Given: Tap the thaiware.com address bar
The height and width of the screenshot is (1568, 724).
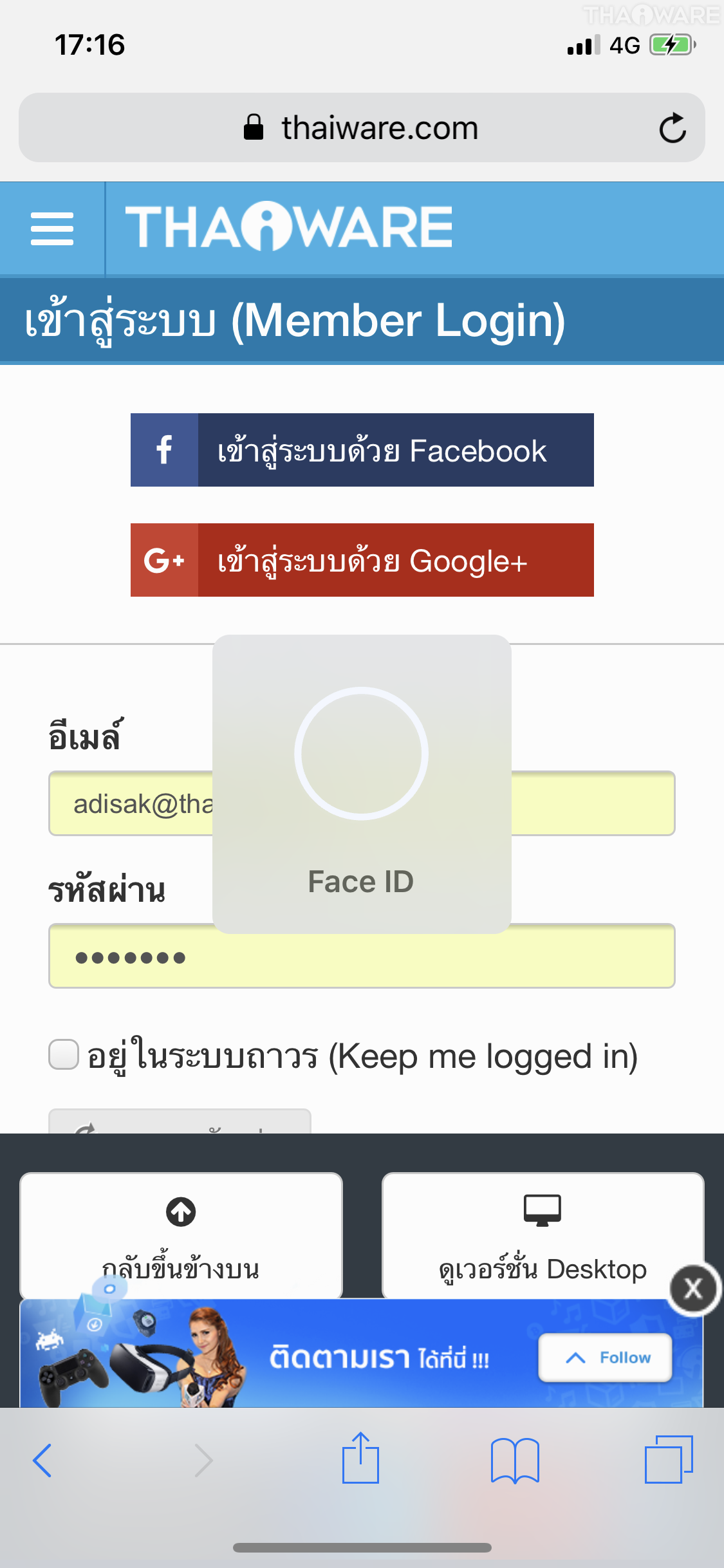Looking at the screenshot, I should tap(360, 127).
